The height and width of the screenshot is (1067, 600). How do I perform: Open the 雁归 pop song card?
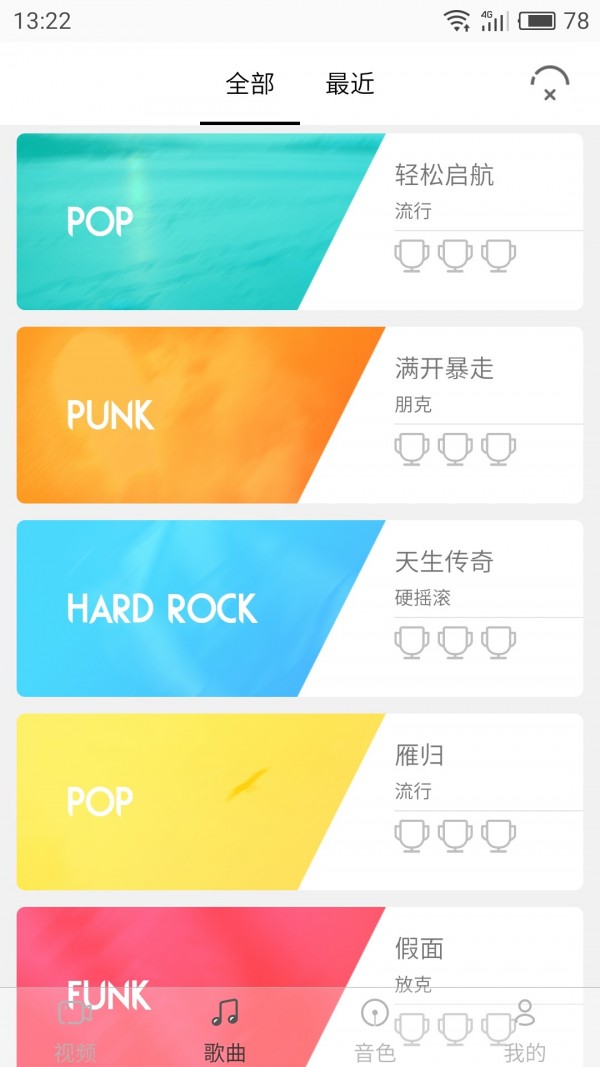point(299,801)
